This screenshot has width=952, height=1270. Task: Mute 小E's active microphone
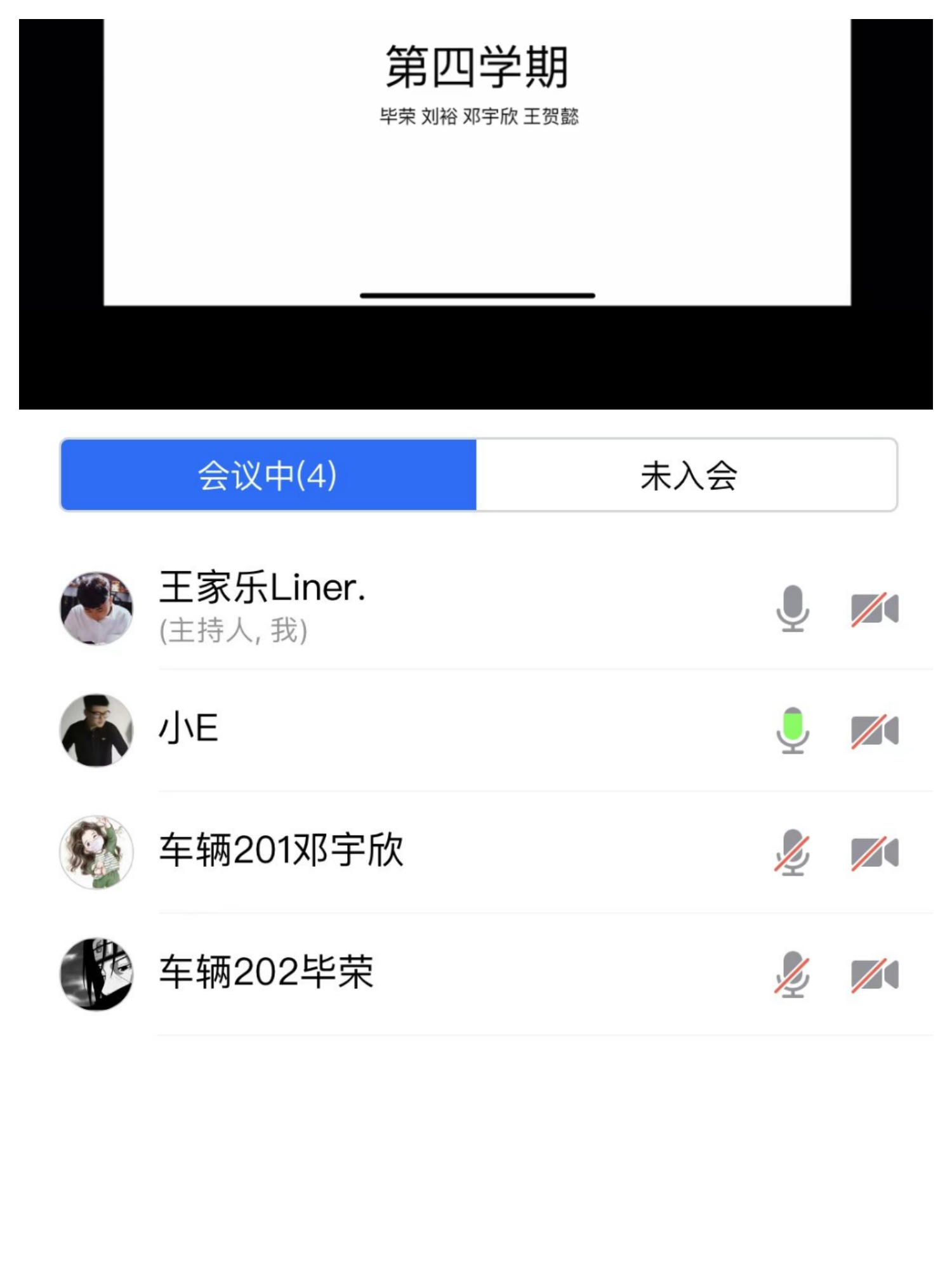click(x=793, y=730)
